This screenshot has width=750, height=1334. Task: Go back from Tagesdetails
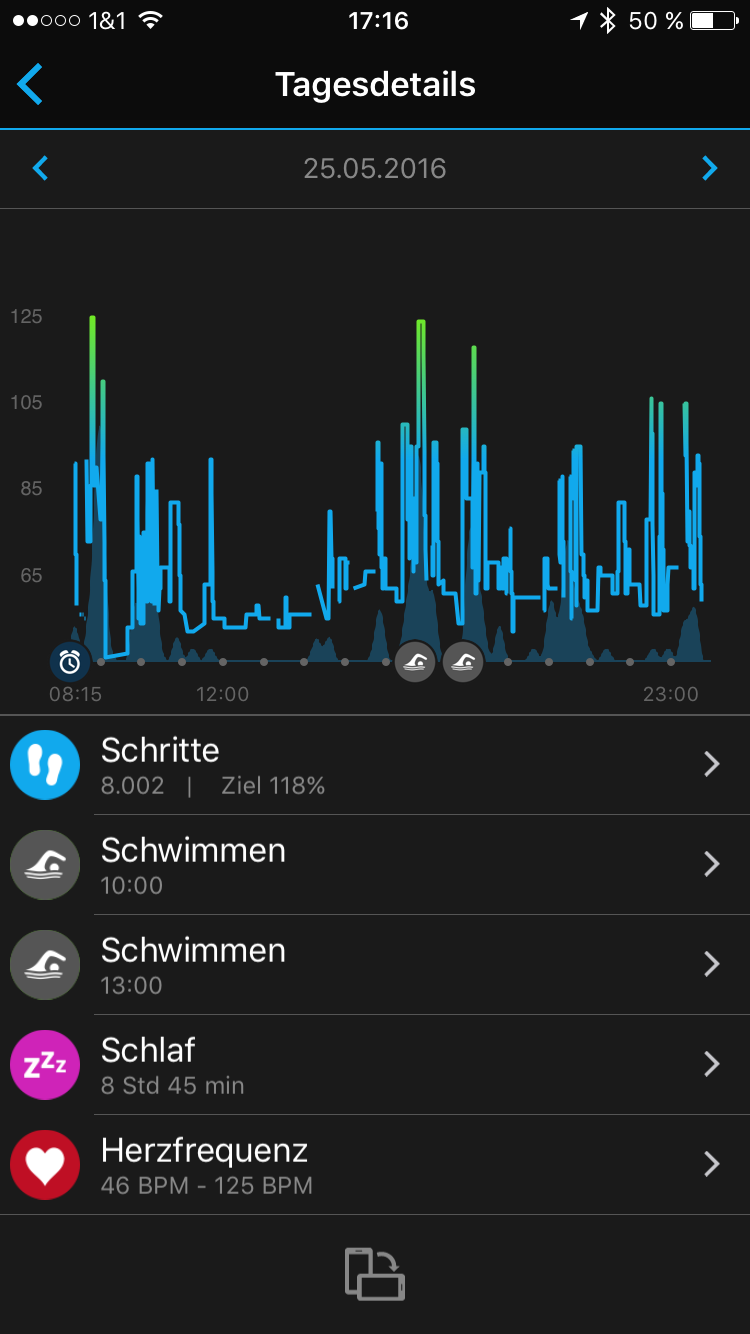30,84
